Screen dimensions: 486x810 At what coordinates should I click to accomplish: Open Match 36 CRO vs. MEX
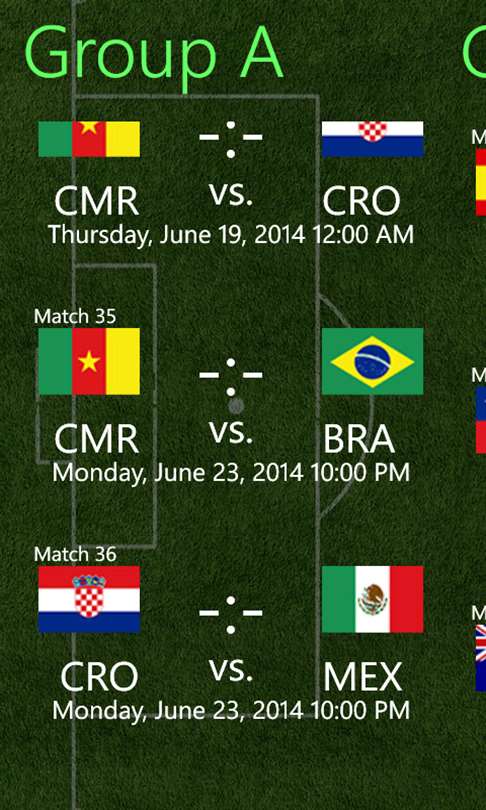(231, 634)
